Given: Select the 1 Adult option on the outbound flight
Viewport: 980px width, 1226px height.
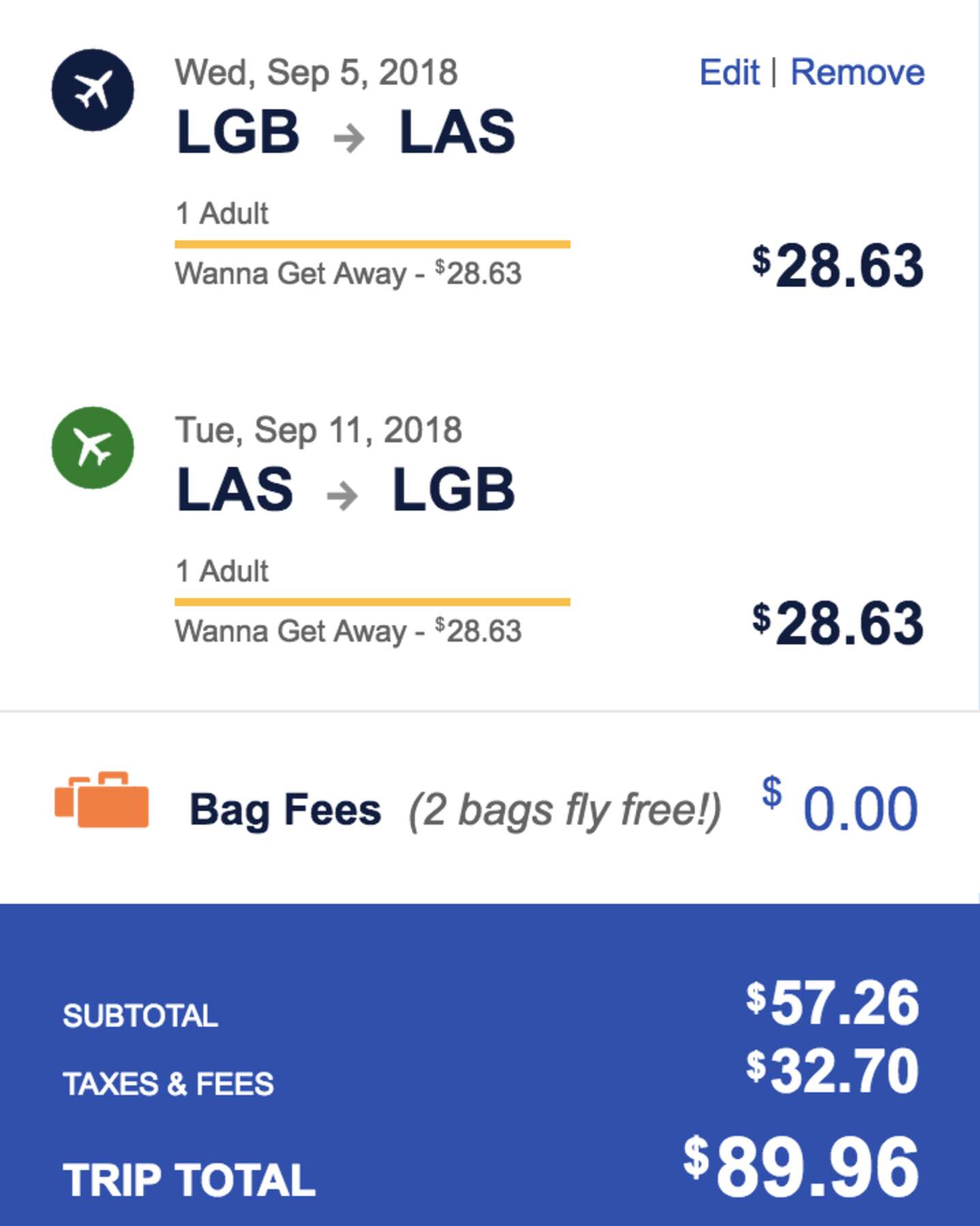Looking at the screenshot, I should 221,213.
